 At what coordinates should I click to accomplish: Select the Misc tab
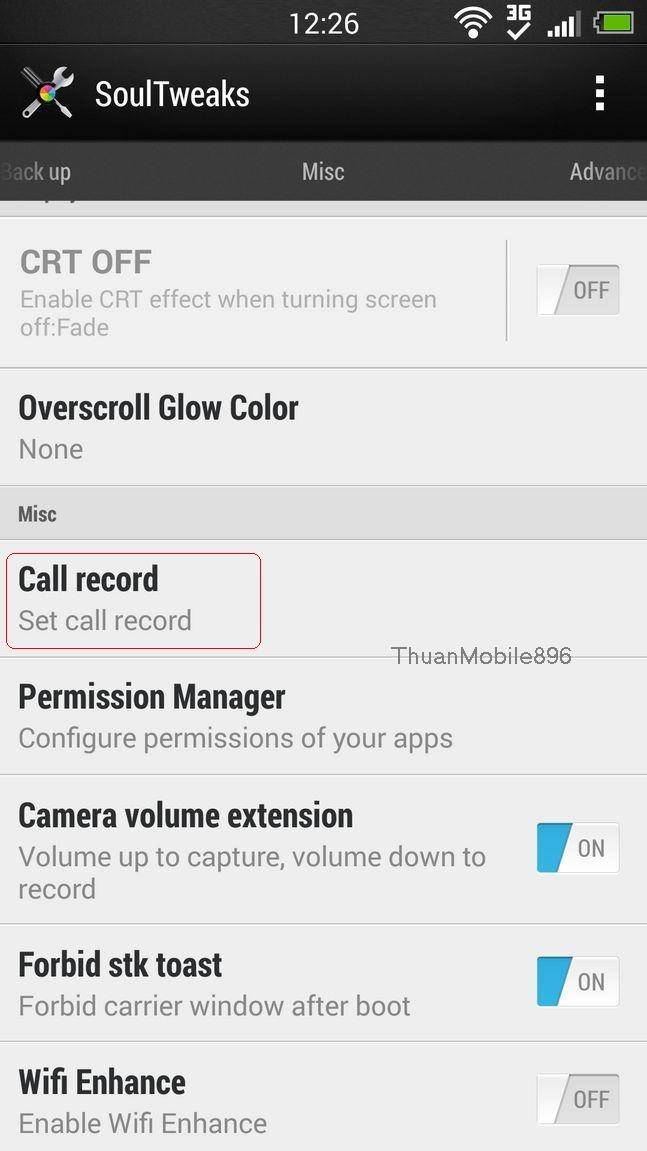(x=323, y=172)
